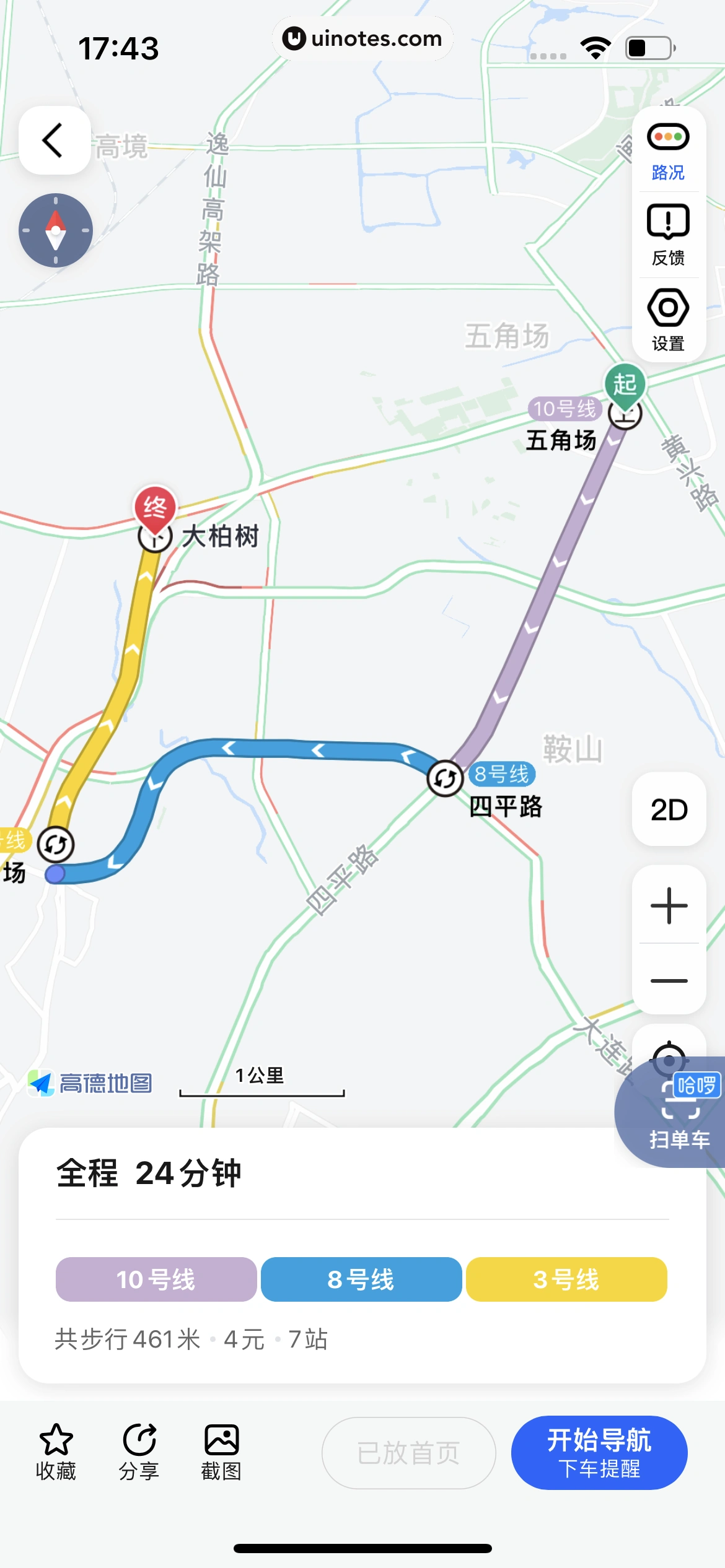Share this route via 分享
The width and height of the screenshot is (725, 1568).
click(x=139, y=1452)
